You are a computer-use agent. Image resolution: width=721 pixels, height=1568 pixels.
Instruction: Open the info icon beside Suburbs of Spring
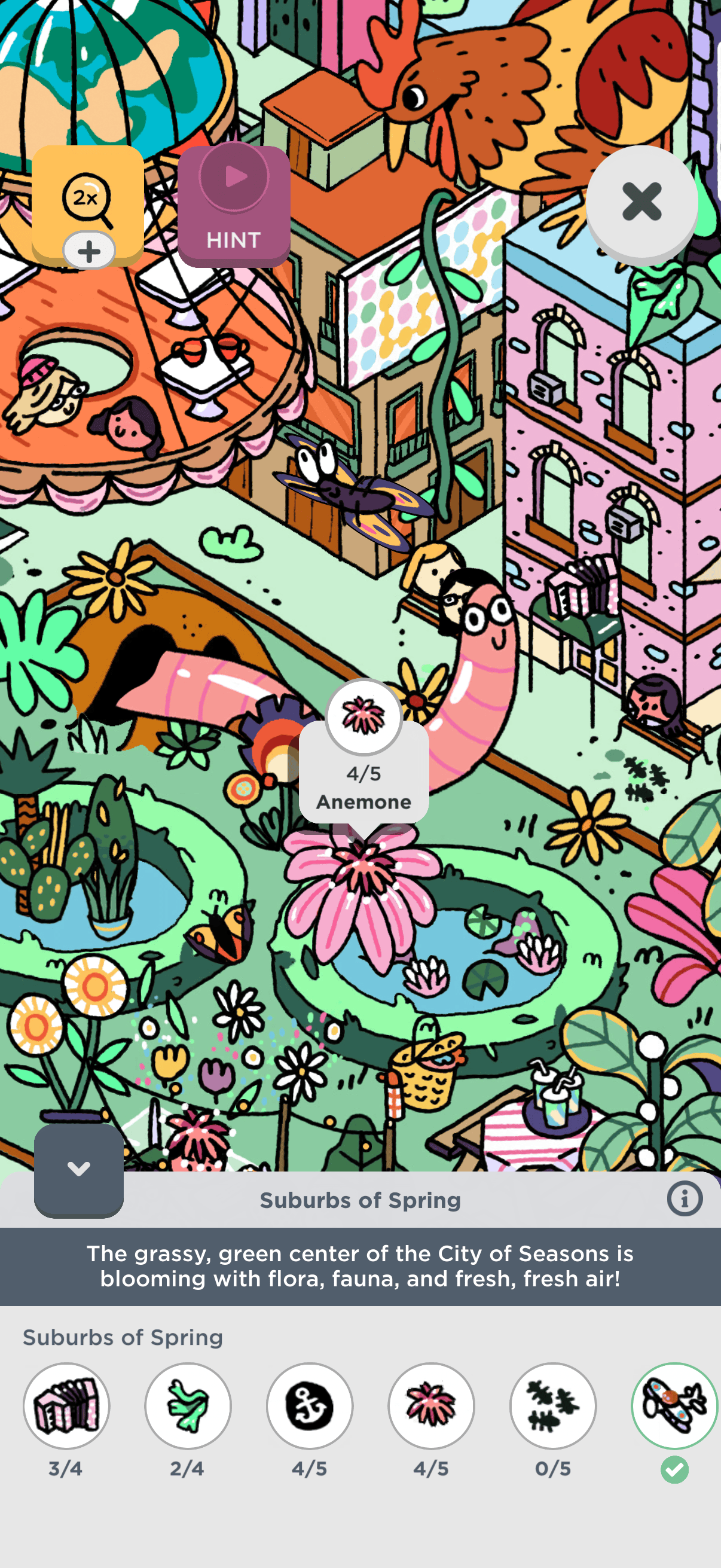click(685, 1199)
